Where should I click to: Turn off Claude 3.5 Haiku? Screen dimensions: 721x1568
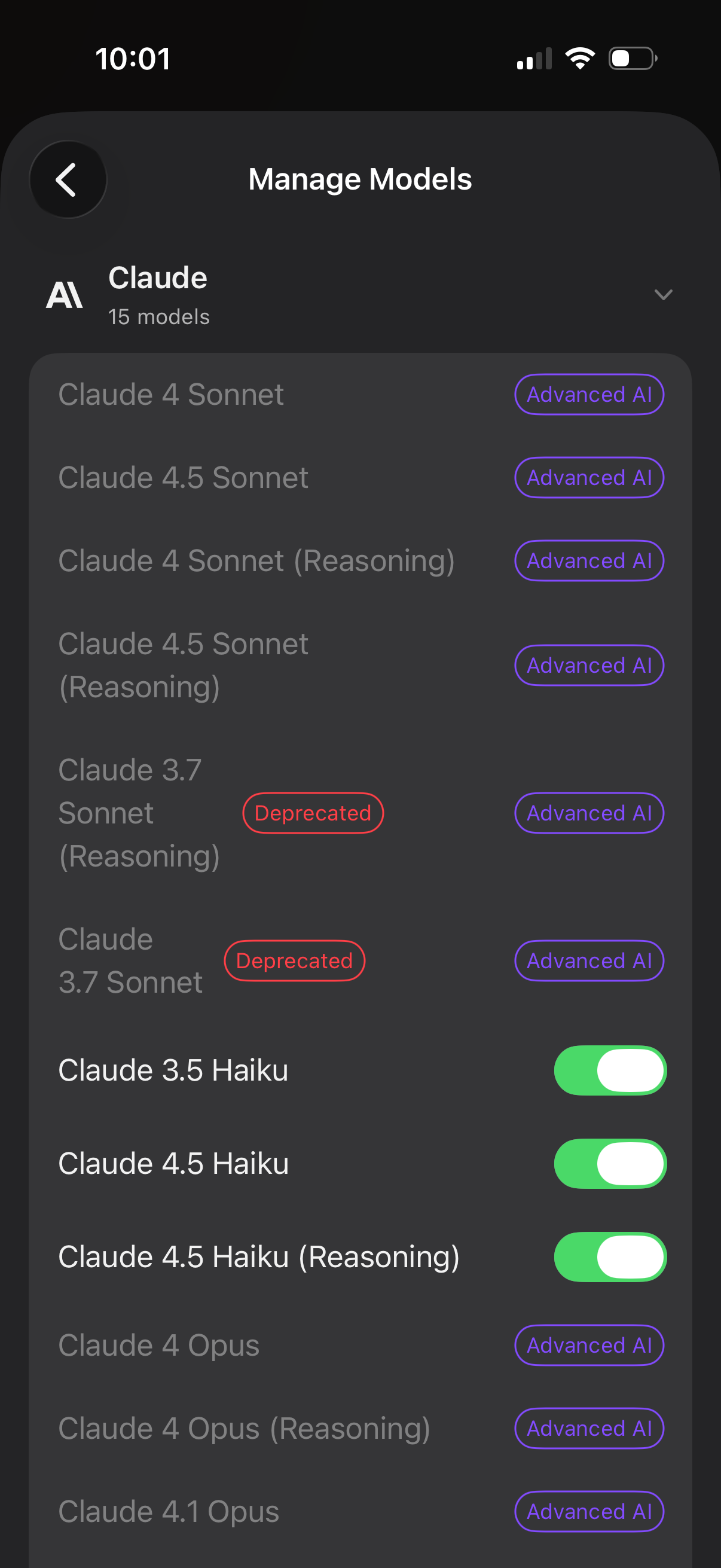(x=610, y=1070)
